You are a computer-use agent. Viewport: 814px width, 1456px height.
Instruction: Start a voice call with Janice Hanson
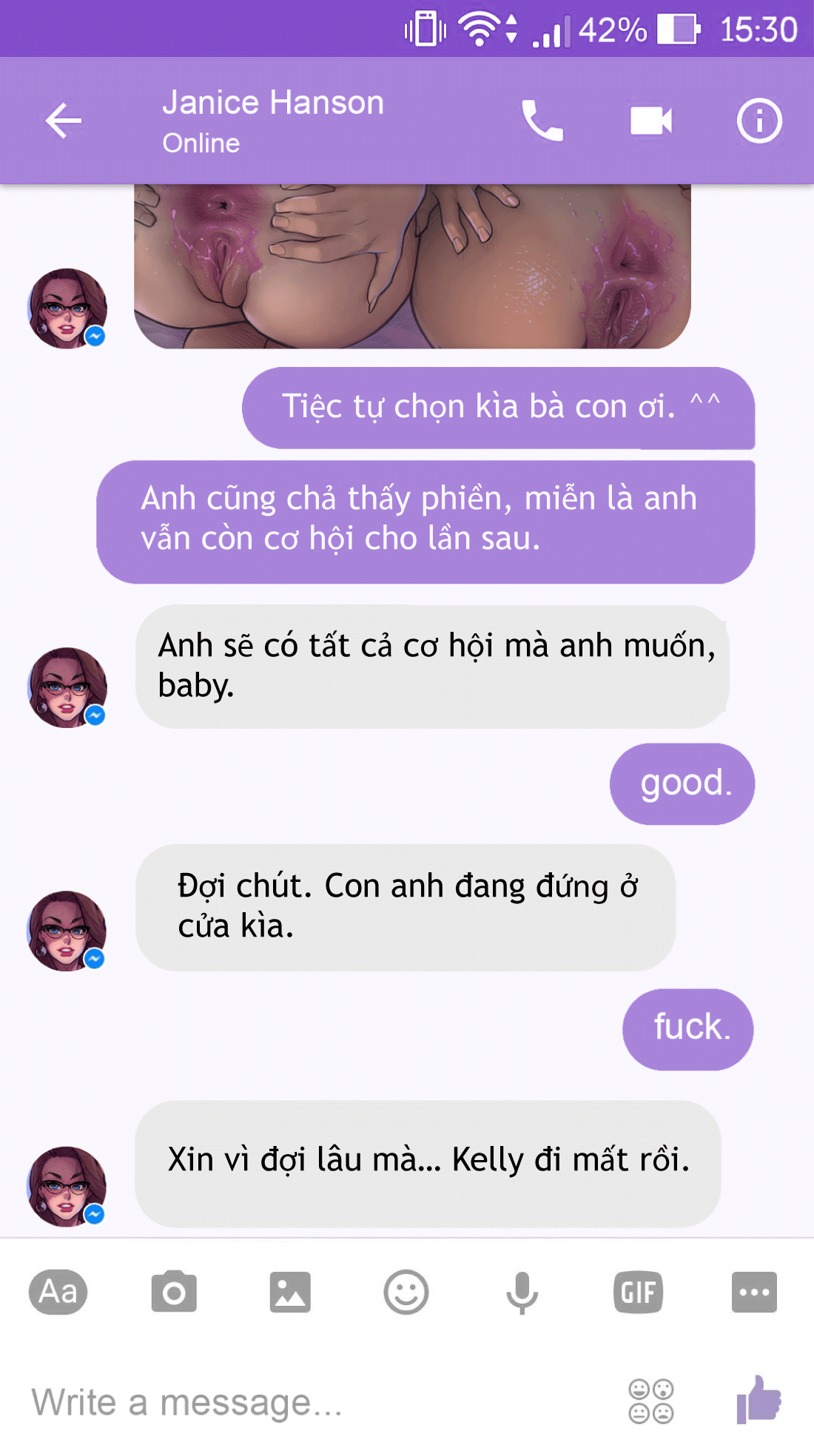tap(541, 121)
